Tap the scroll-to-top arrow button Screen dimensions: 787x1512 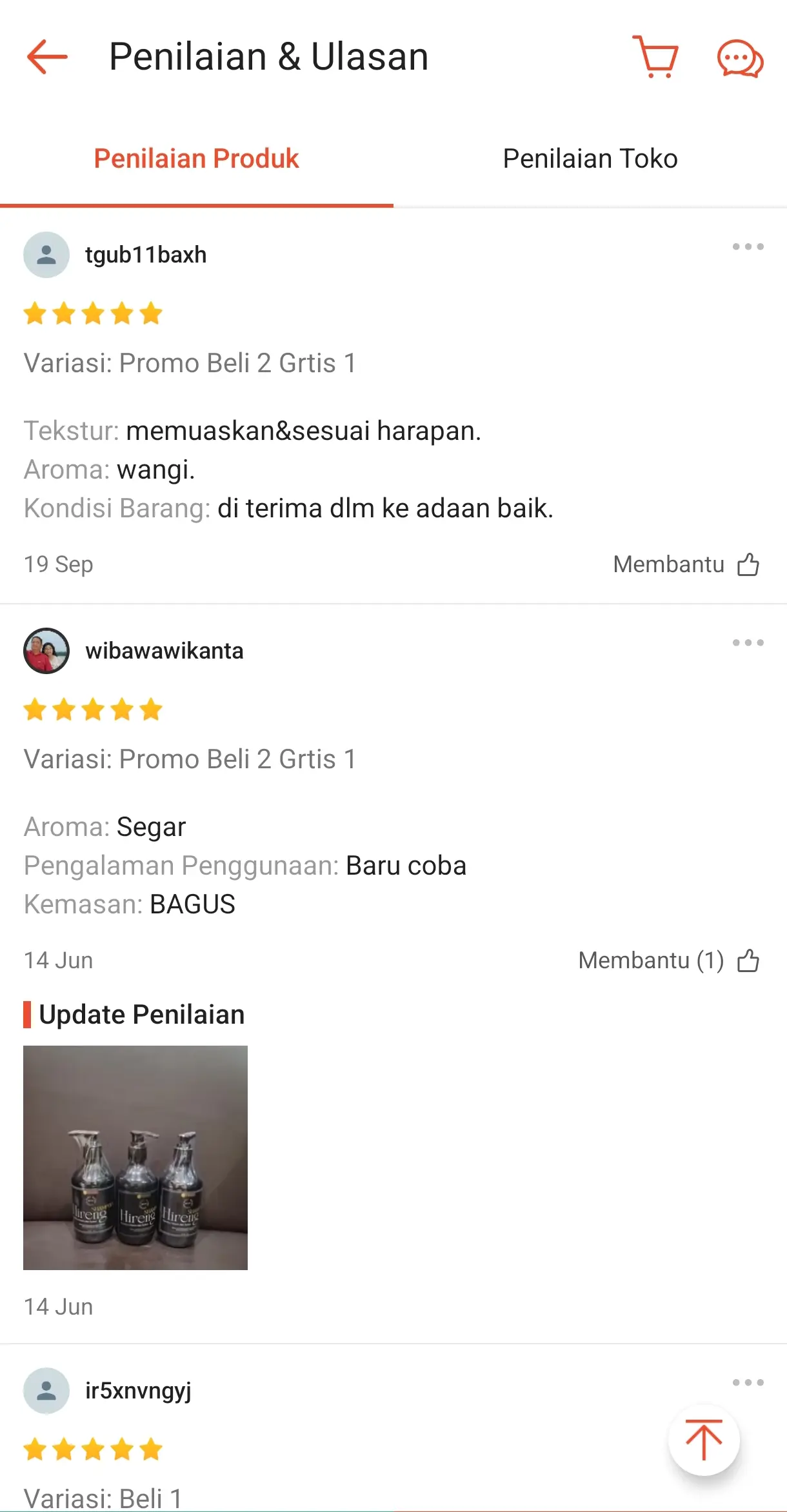pos(704,1440)
